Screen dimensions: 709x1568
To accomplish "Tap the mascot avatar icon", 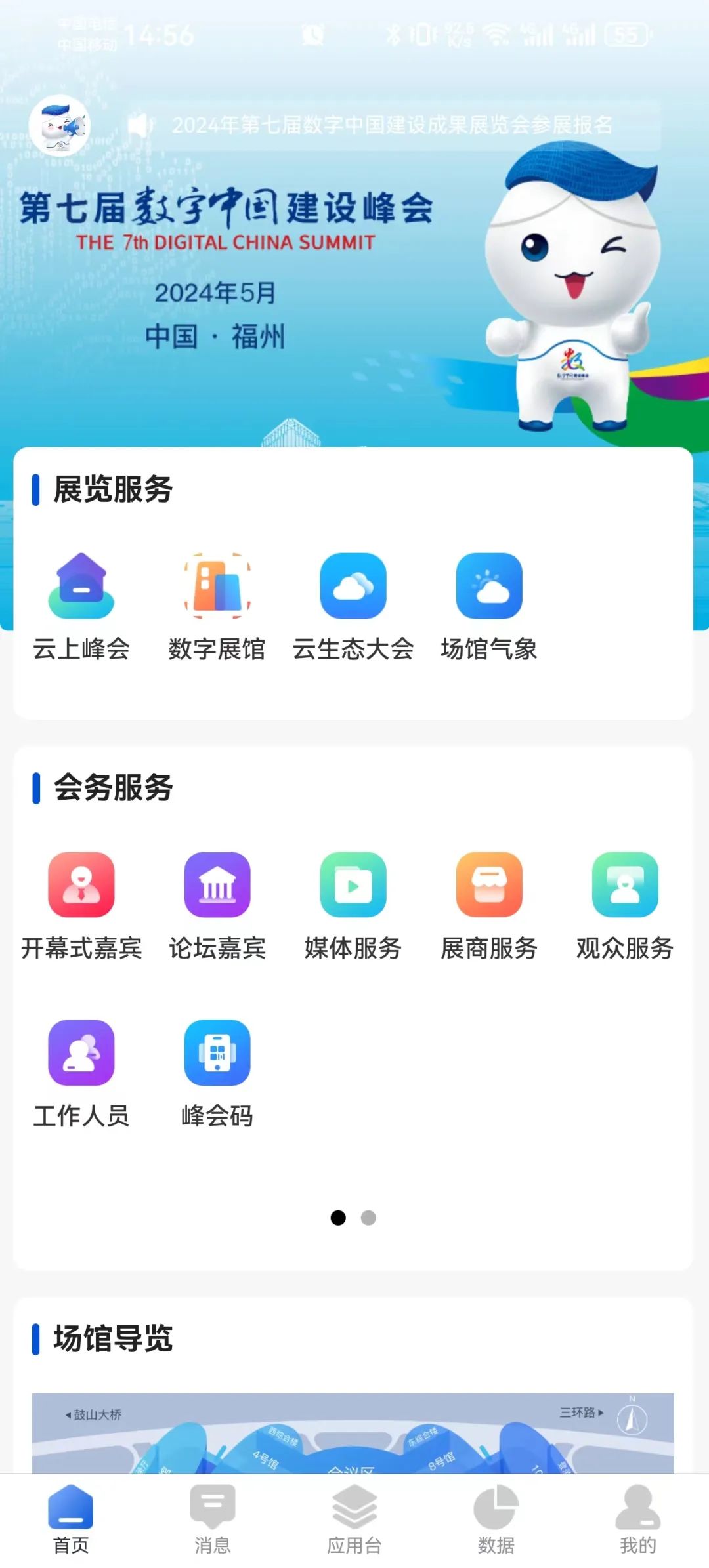I will point(60,125).
